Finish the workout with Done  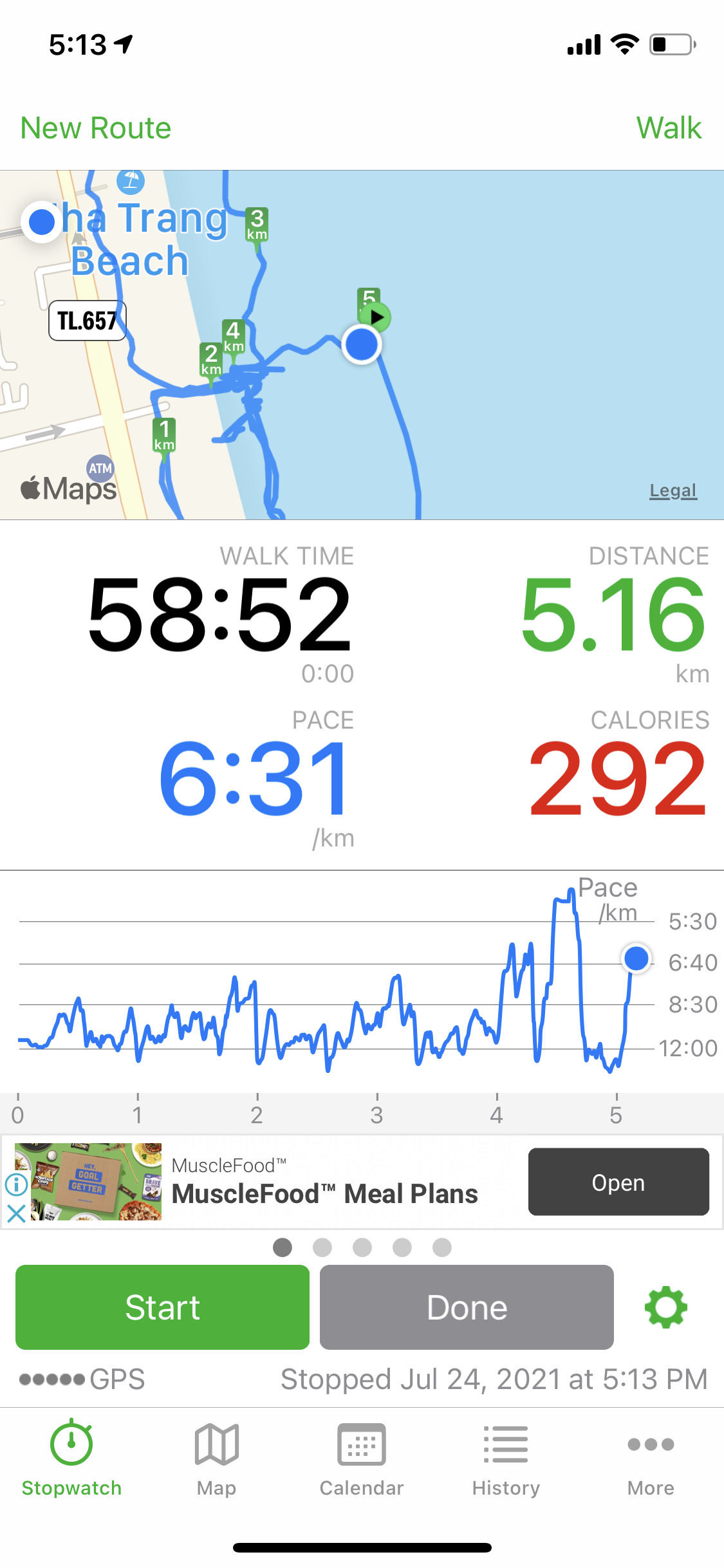point(467,1307)
